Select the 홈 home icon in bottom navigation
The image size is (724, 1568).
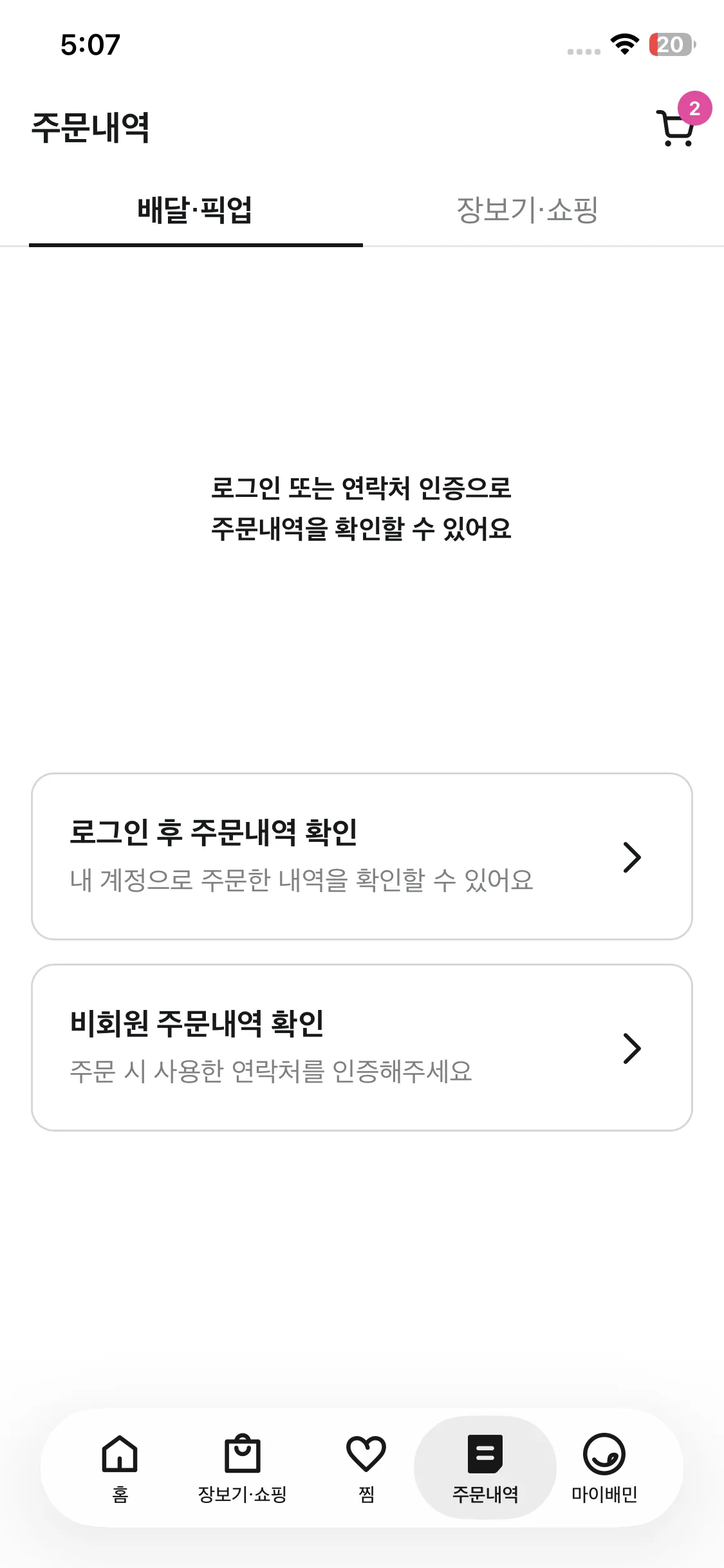(x=119, y=1452)
